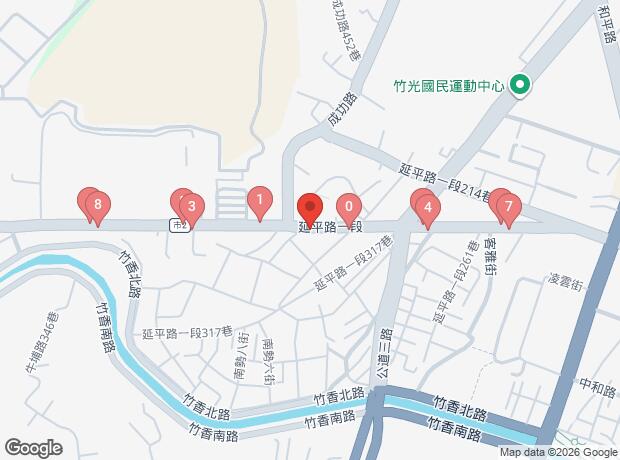Select the map pin numbered 0

pos(348,207)
